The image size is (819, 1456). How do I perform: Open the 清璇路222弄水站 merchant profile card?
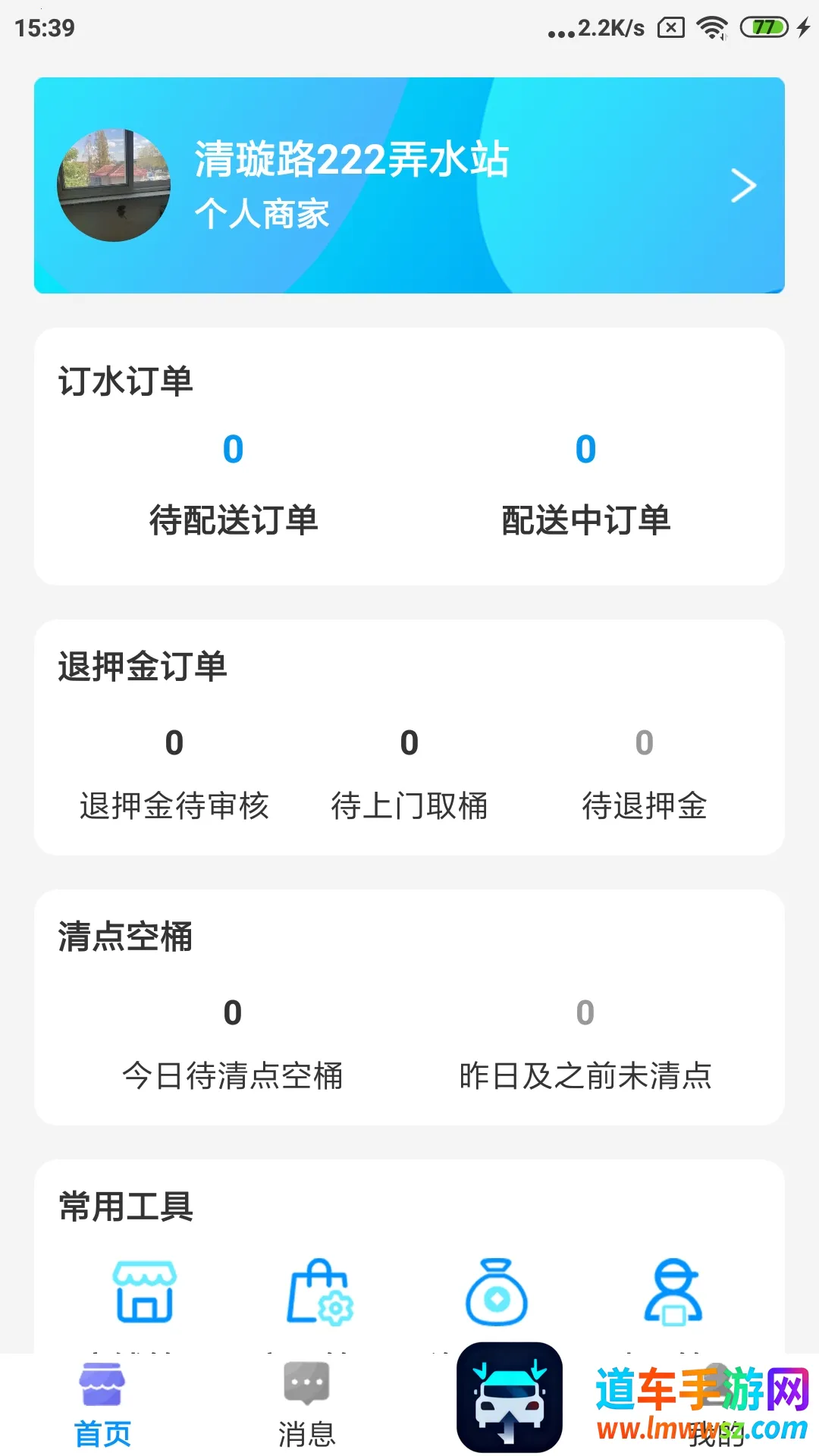(409, 186)
